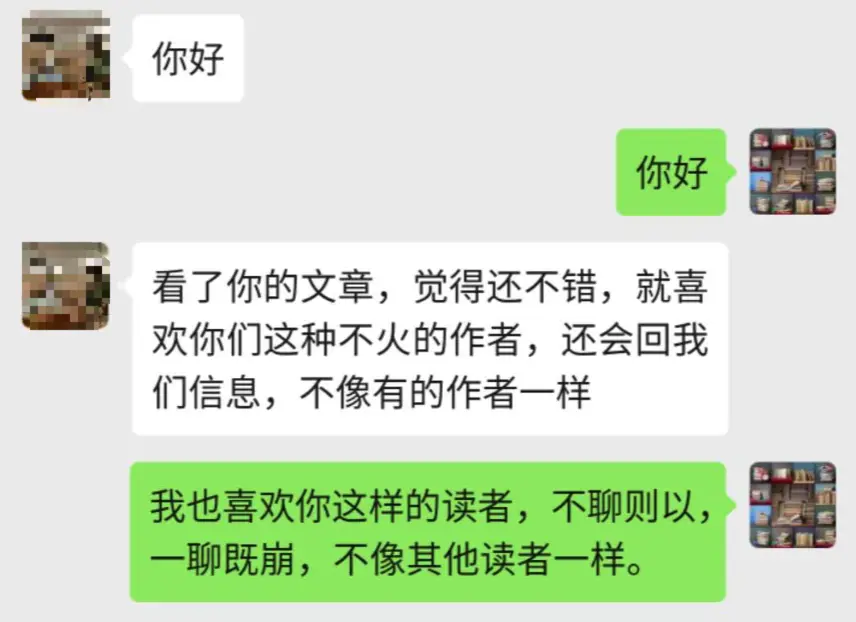
Task: Open the sender's avatar beside the first 你好
Action: click(65, 57)
